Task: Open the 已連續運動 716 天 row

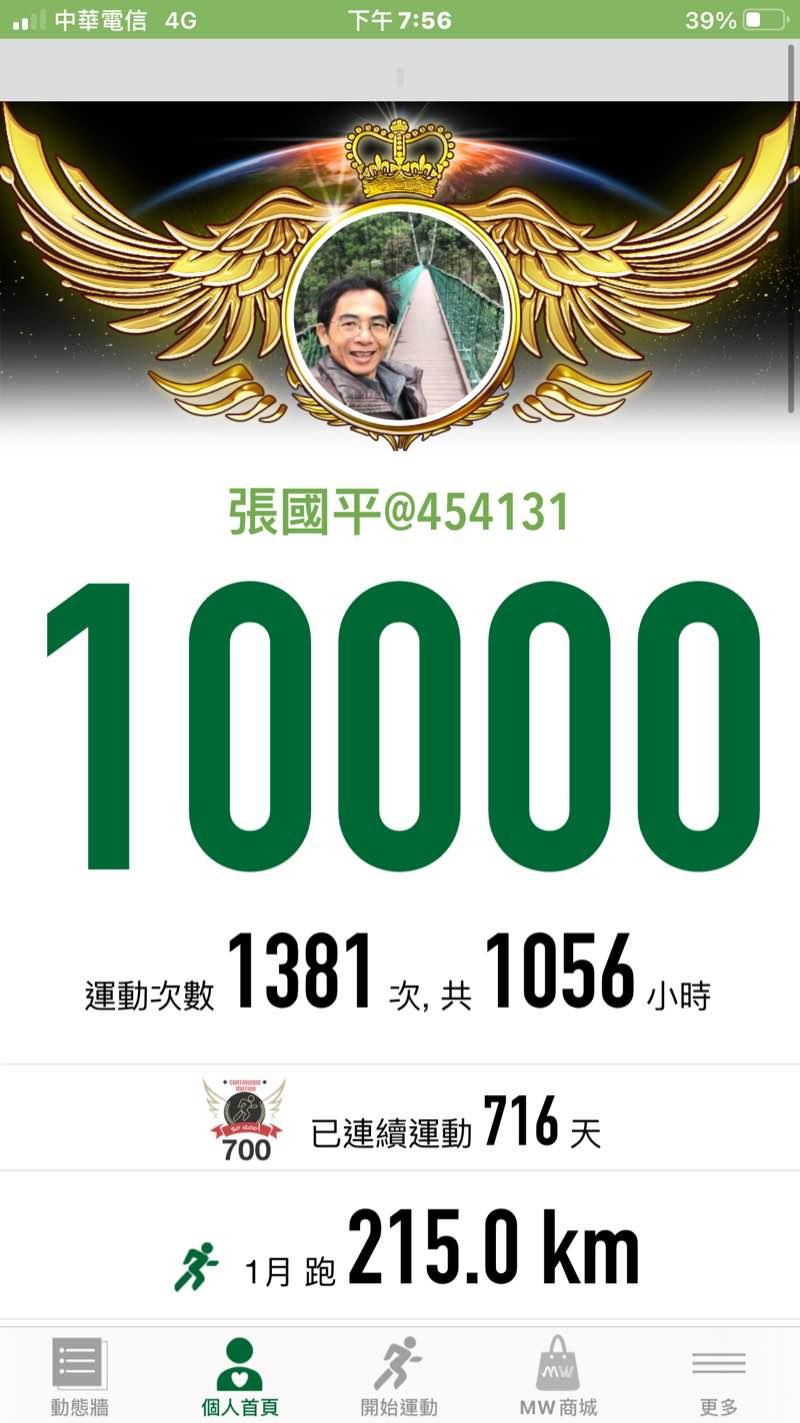Action: [x=400, y=1120]
